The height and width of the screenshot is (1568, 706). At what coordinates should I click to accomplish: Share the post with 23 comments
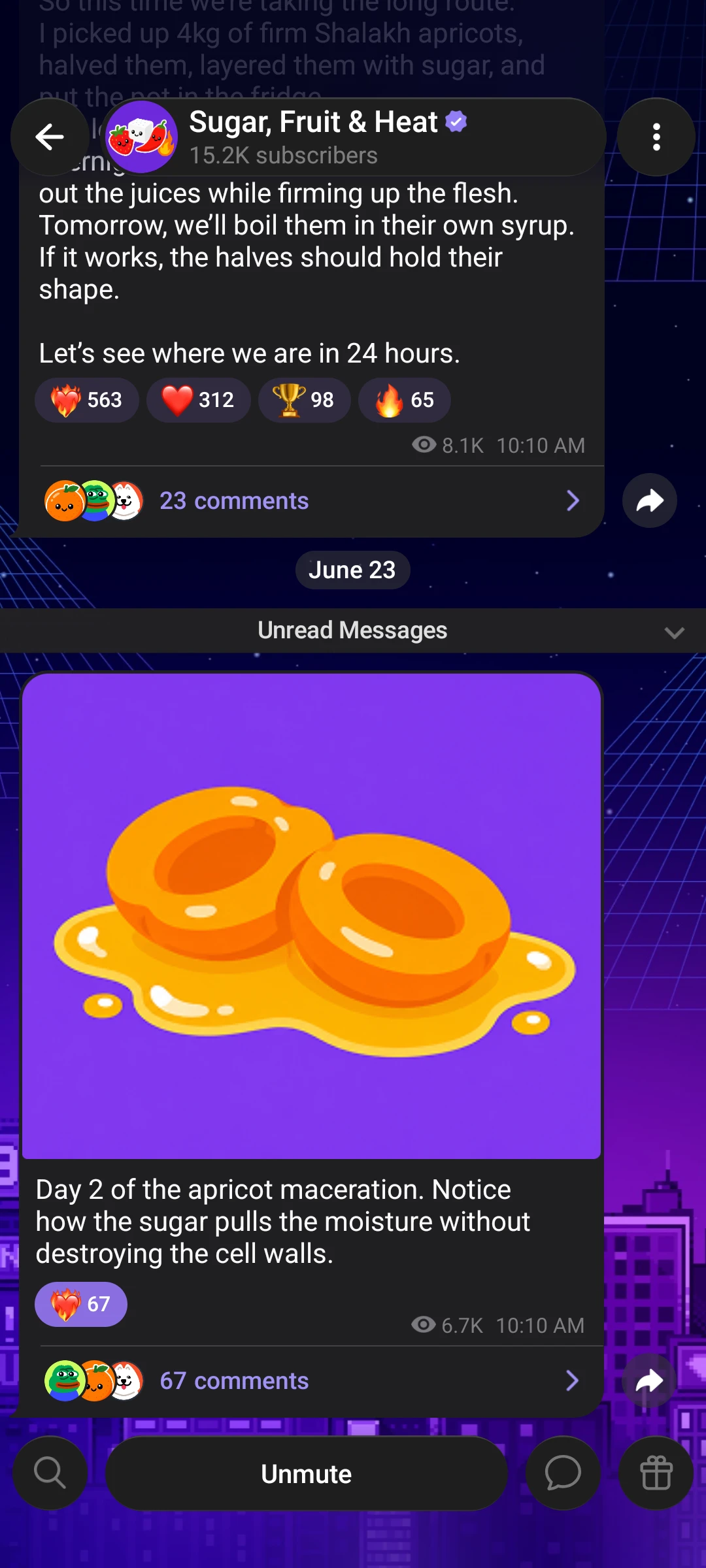649,500
